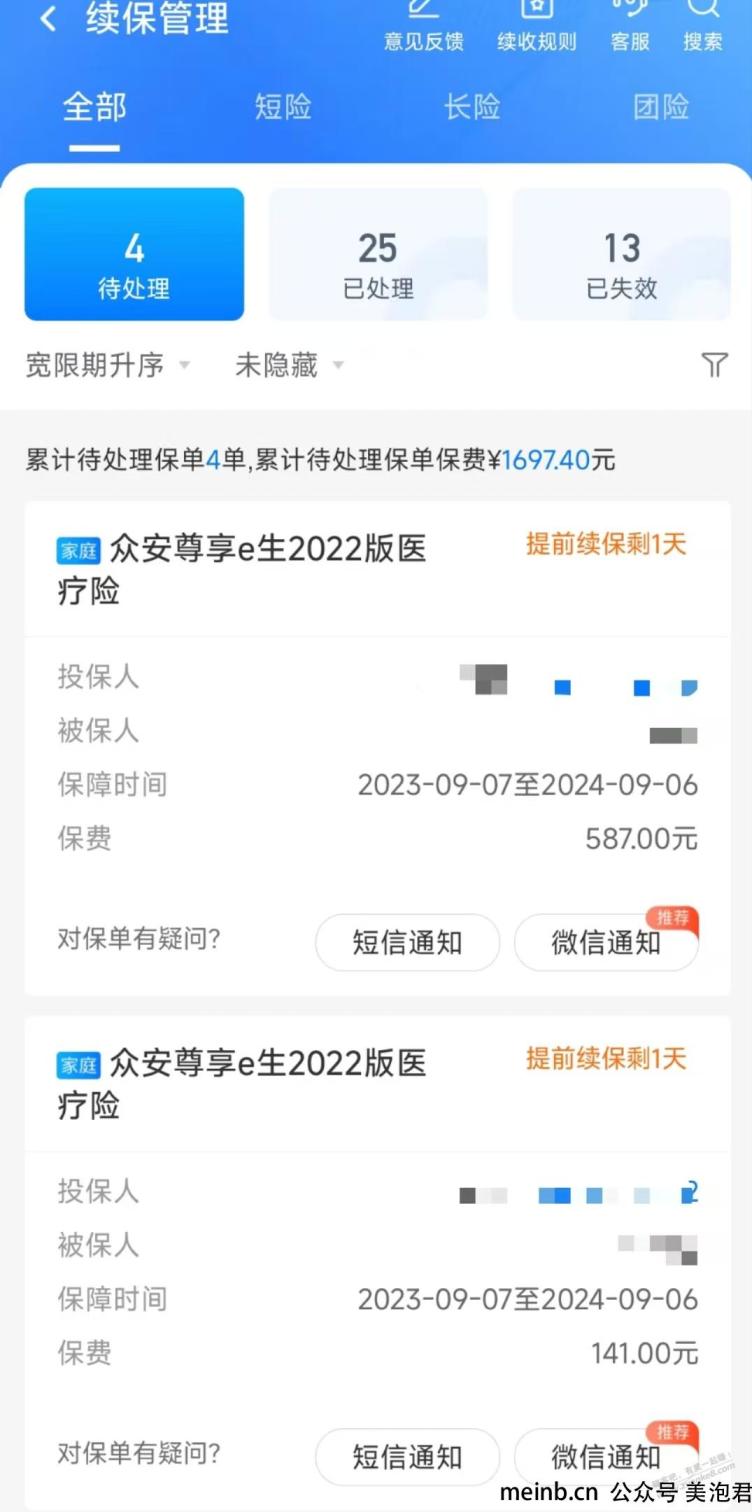This screenshot has height=1512, width=752.
Task: Tap 微信通知 on the 141.00元 policy
Action: tap(606, 1456)
